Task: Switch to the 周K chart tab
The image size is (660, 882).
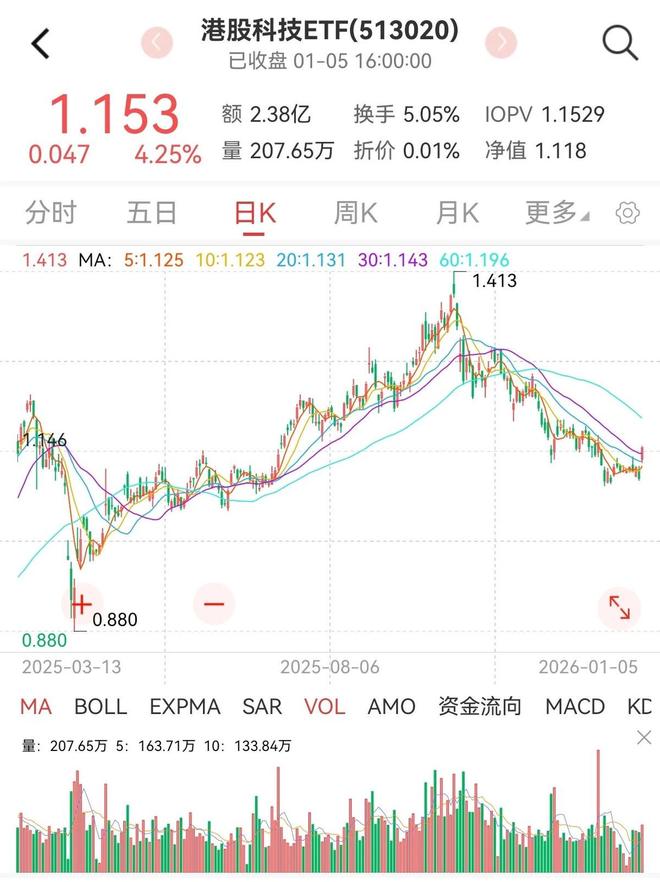Action: [355, 212]
